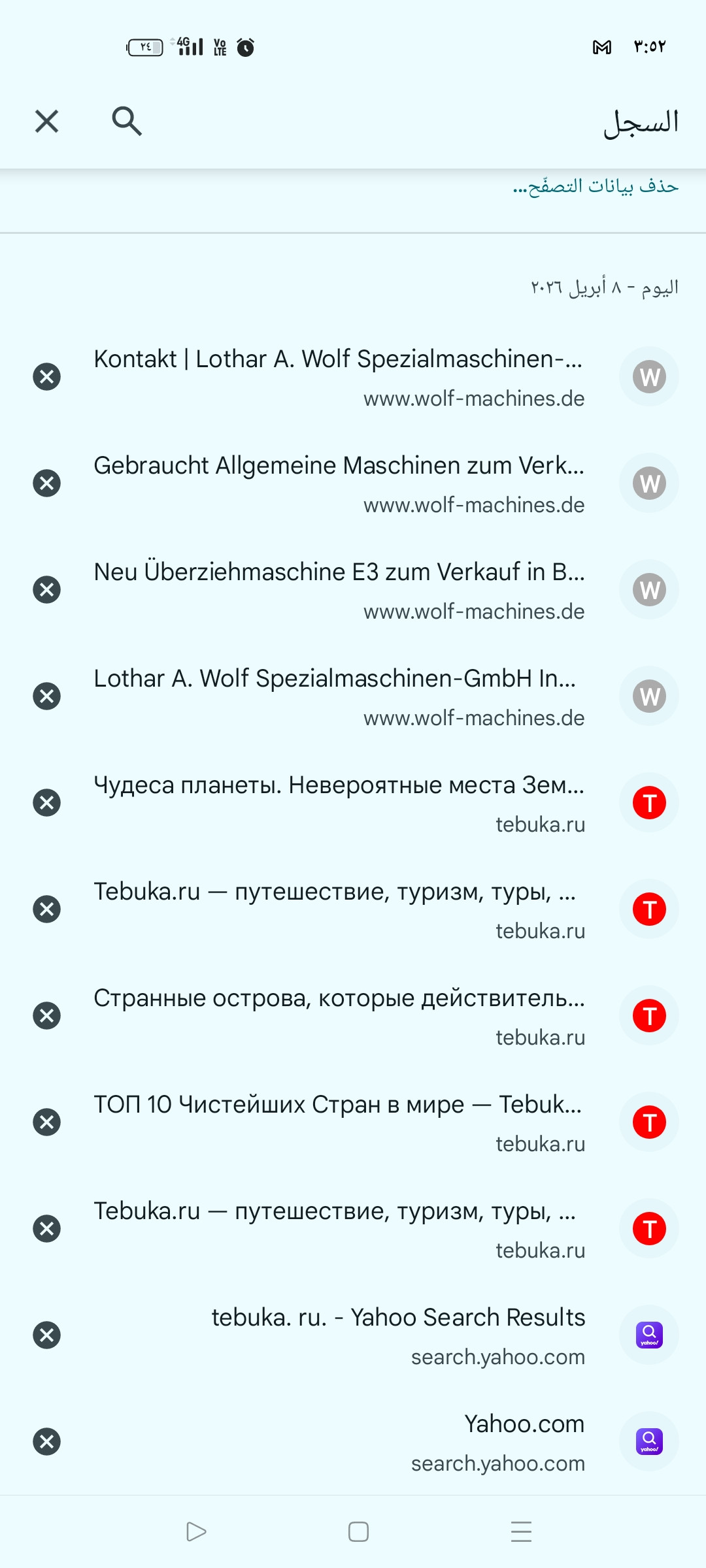Delete Gebraucht Allgemeine Maschinen entry
This screenshot has height=1568, width=706.
coord(46,483)
